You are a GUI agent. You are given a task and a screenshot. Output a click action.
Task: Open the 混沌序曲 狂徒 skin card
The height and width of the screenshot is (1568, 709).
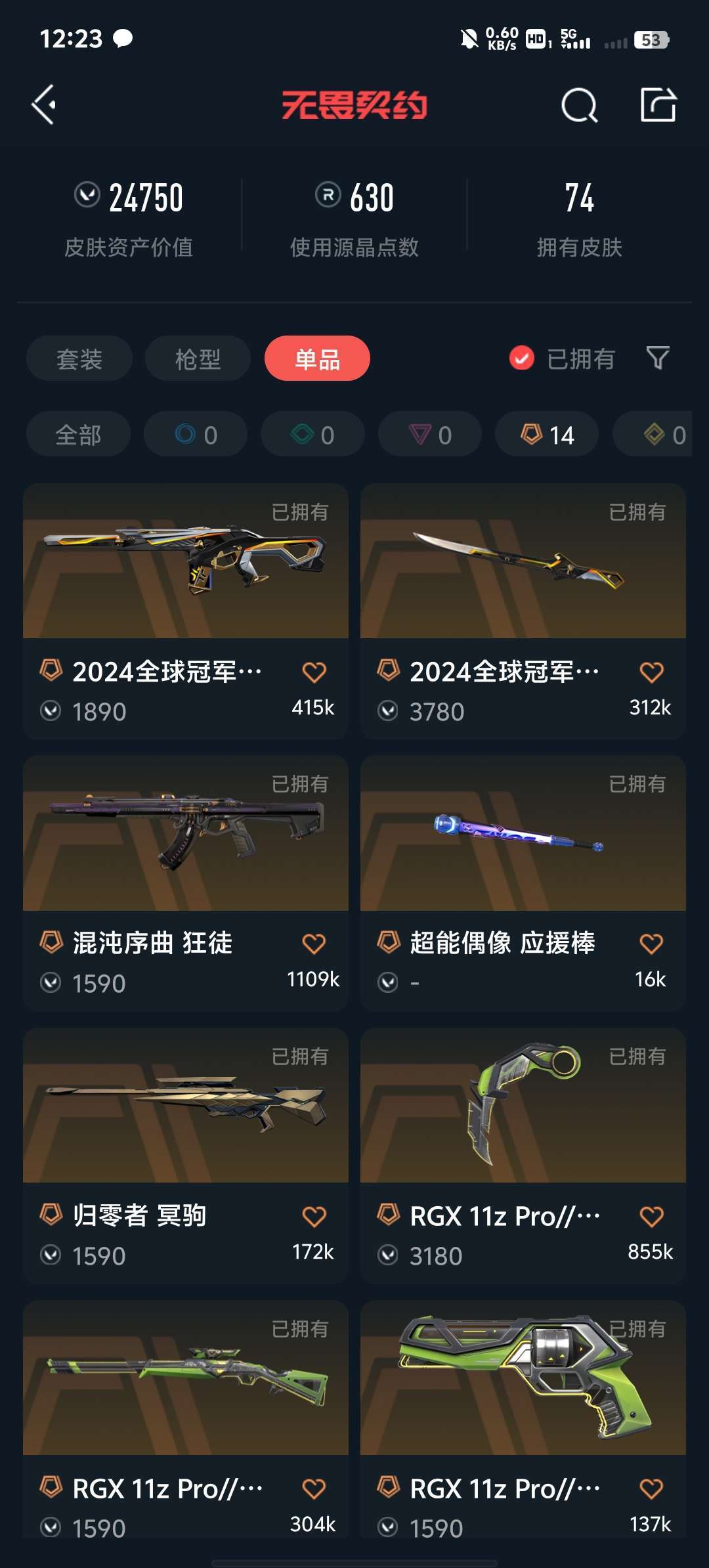click(186, 883)
